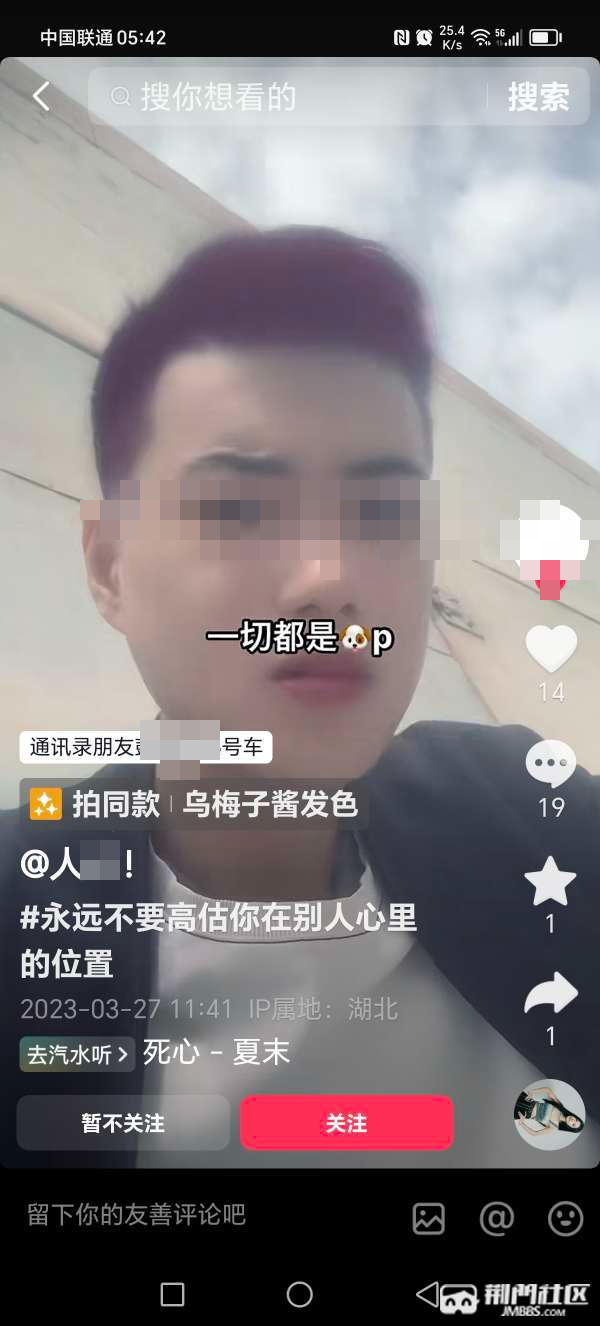The height and width of the screenshot is (1326, 600).
Task: Open the comments bubble showing 19
Action: click(x=551, y=765)
